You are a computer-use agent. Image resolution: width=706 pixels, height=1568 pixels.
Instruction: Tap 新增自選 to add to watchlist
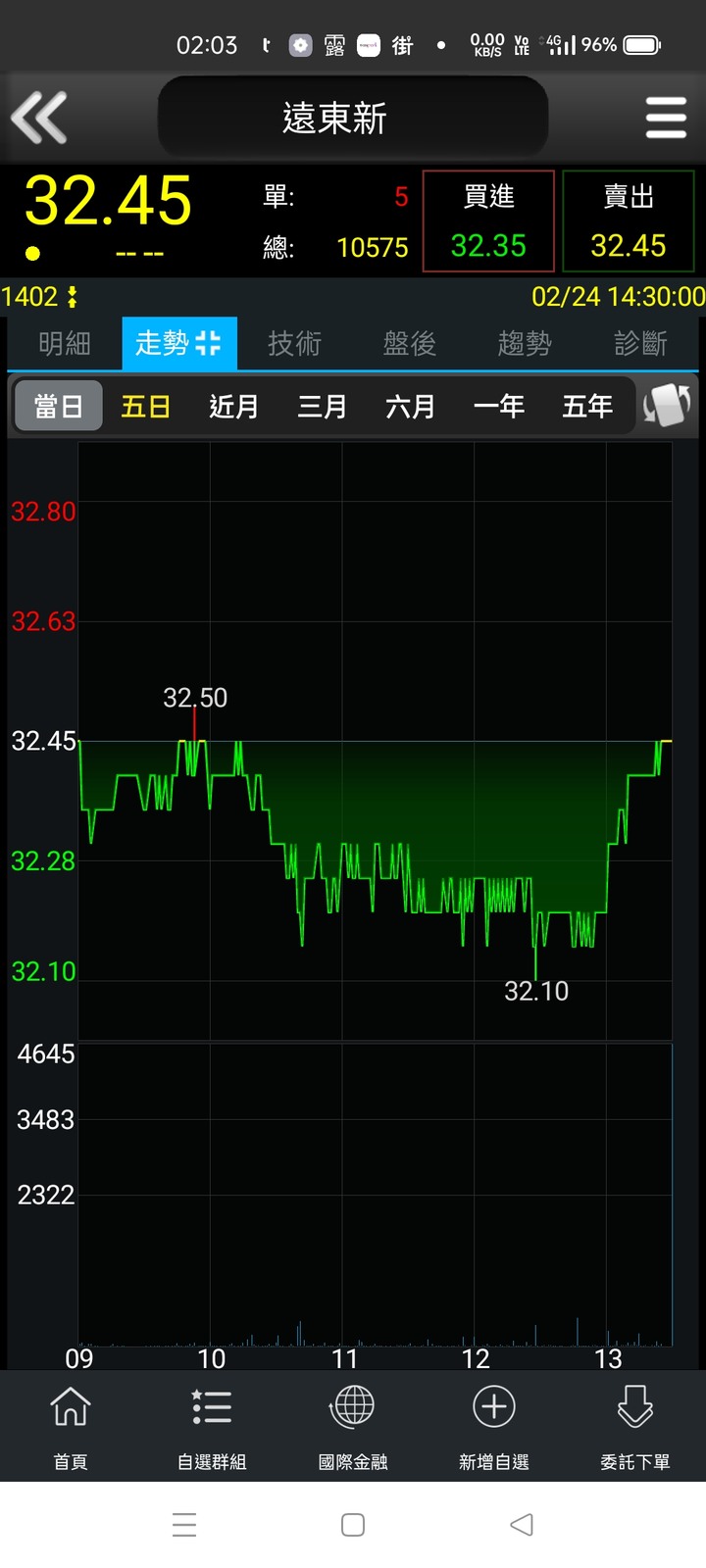[x=494, y=1426]
